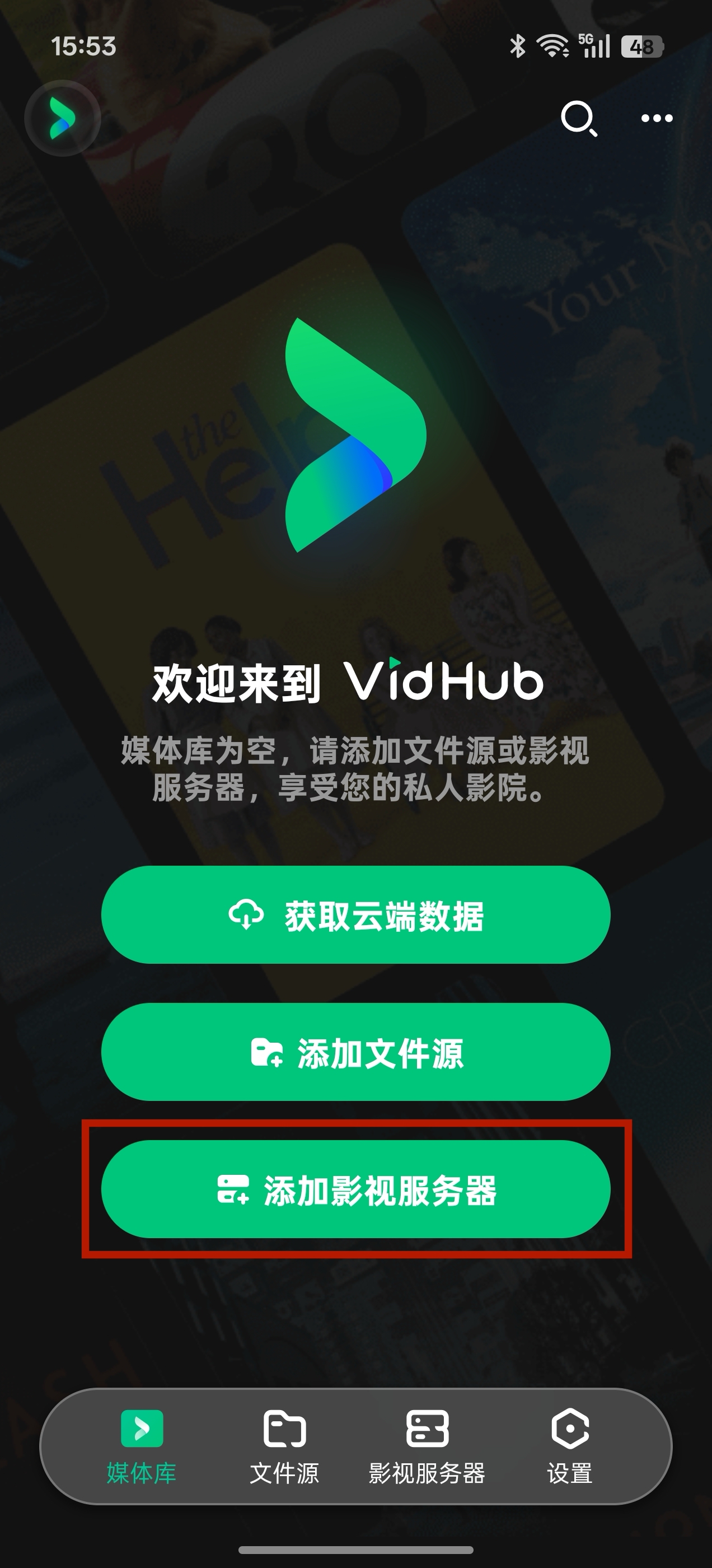Choose 添加影视服务器 button
The height and width of the screenshot is (1568, 712).
(355, 1189)
